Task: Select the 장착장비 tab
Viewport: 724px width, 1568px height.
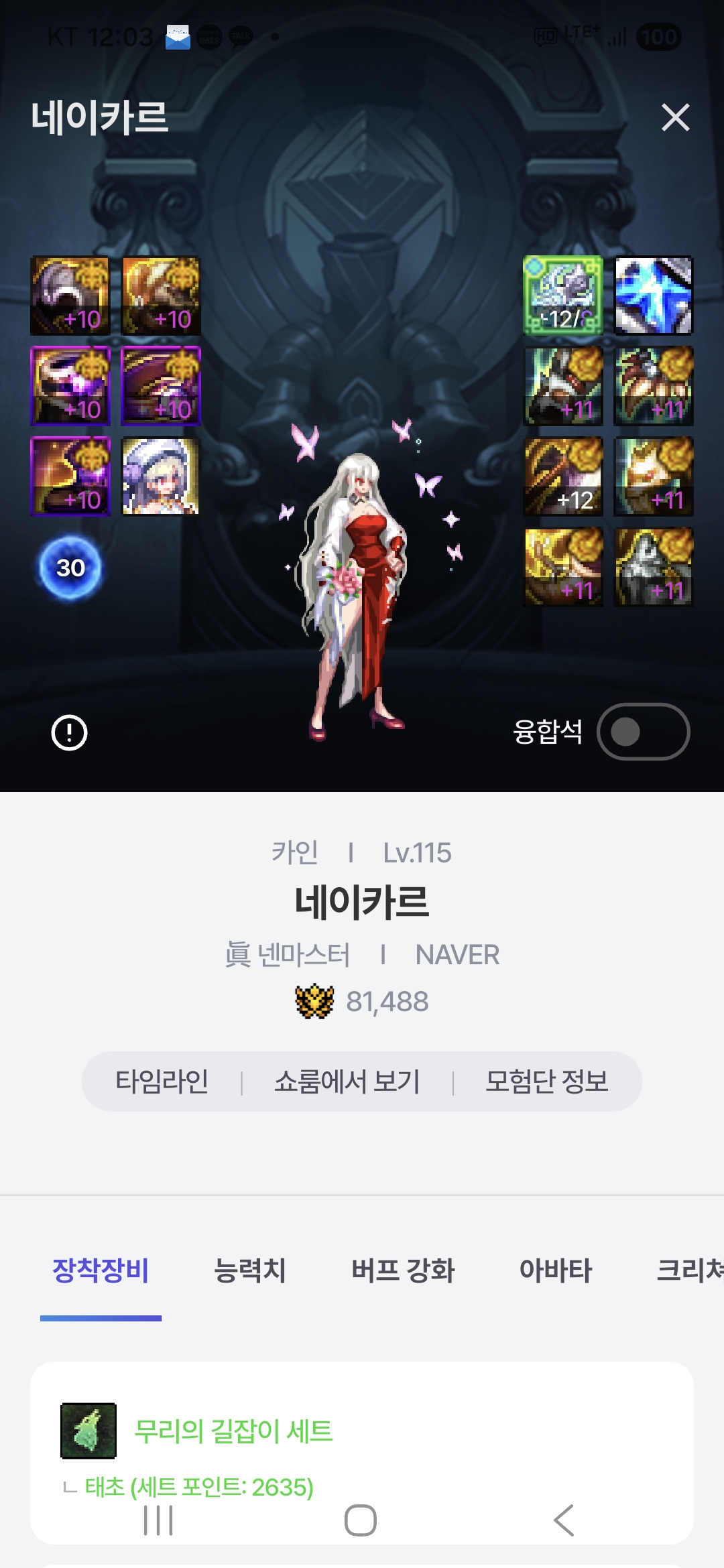Action: pyautogui.click(x=101, y=1270)
